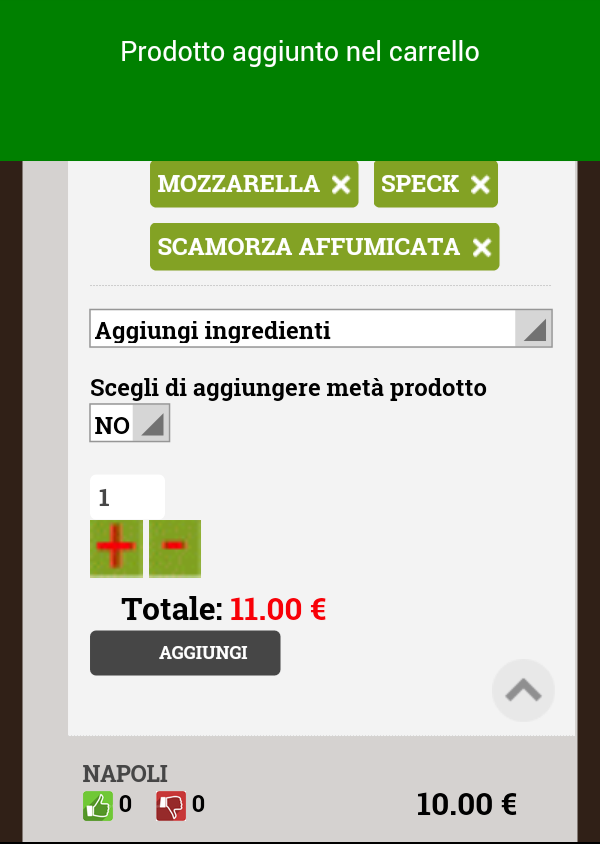This screenshot has width=600, height=844.
Task: Tap the AGGIUNGI button
Action: (185, 653)
